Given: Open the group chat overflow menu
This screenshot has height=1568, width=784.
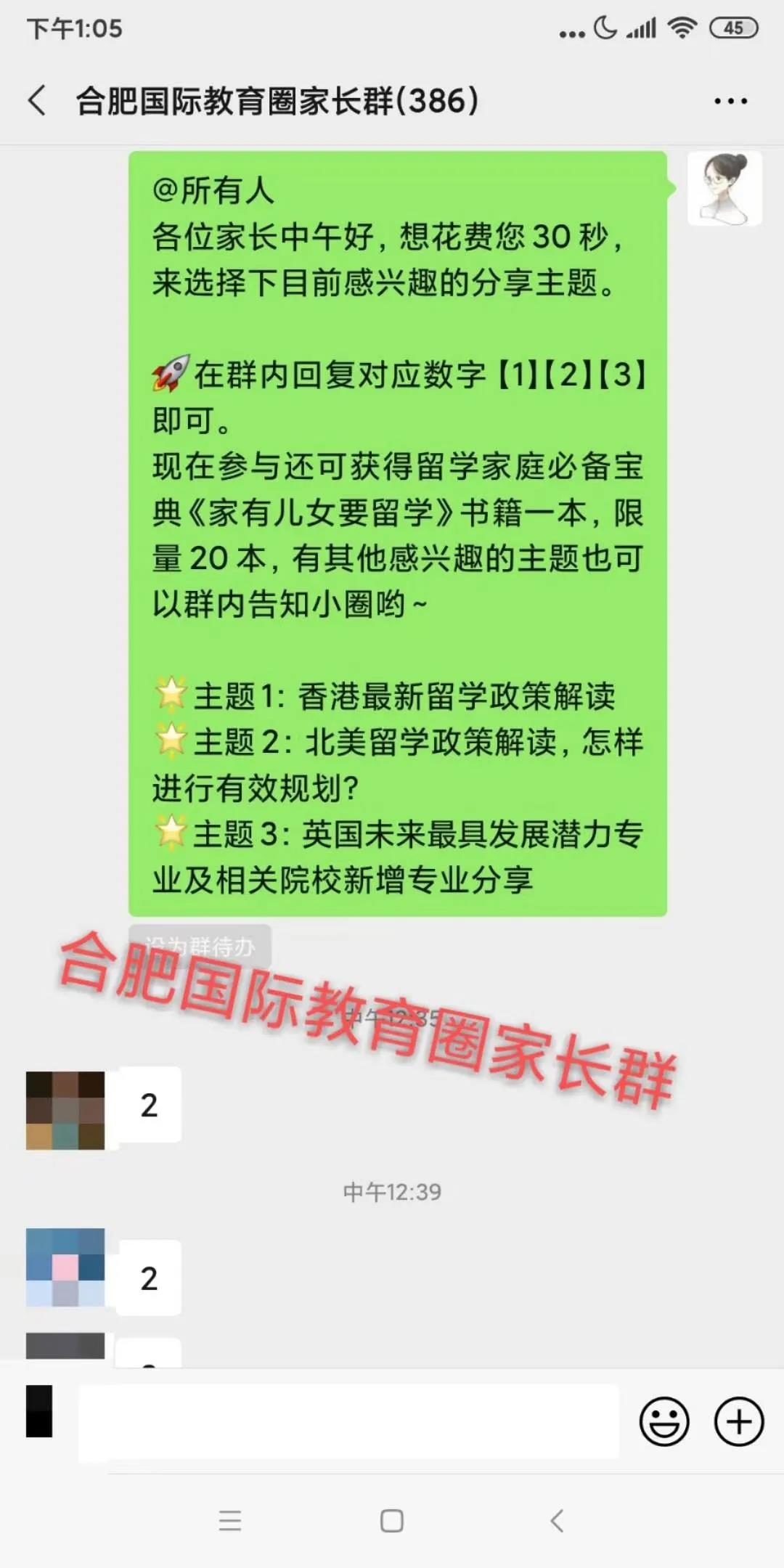Looking at the screenshot, I should click(730, 101).
